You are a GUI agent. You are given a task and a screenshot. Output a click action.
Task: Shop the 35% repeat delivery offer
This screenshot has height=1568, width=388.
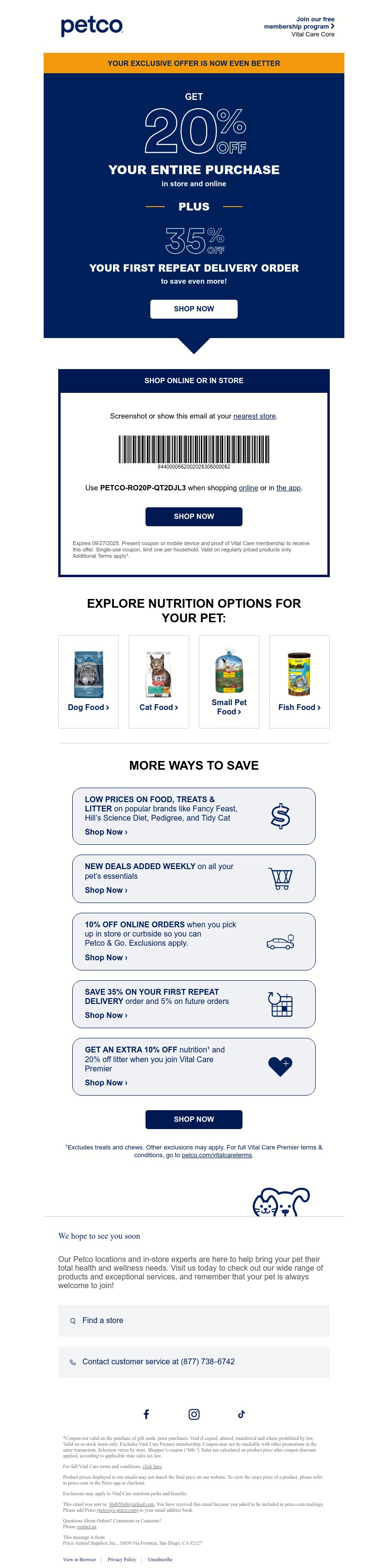(106, 1015)
